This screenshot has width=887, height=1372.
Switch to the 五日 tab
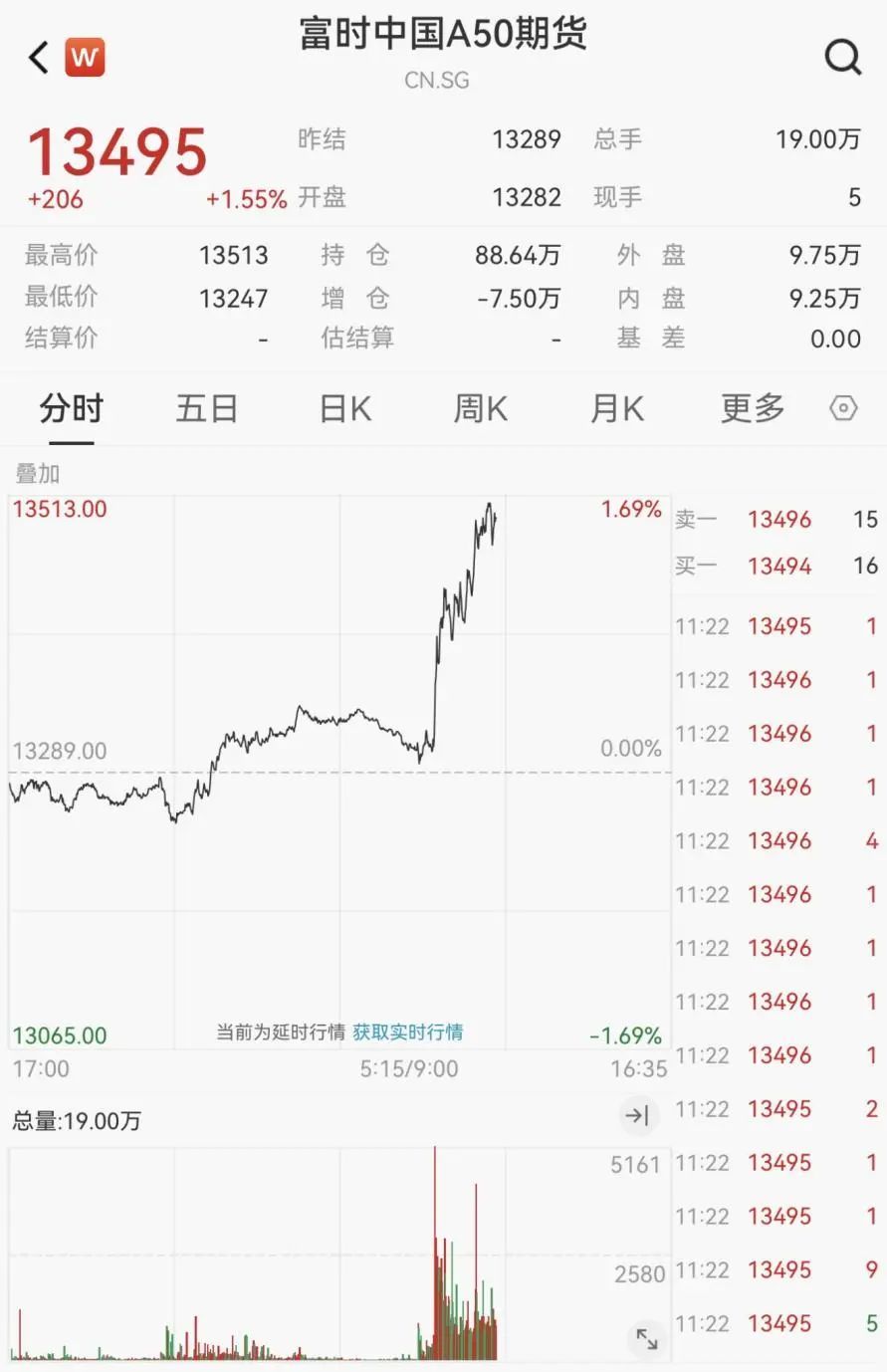pos(207,408)
